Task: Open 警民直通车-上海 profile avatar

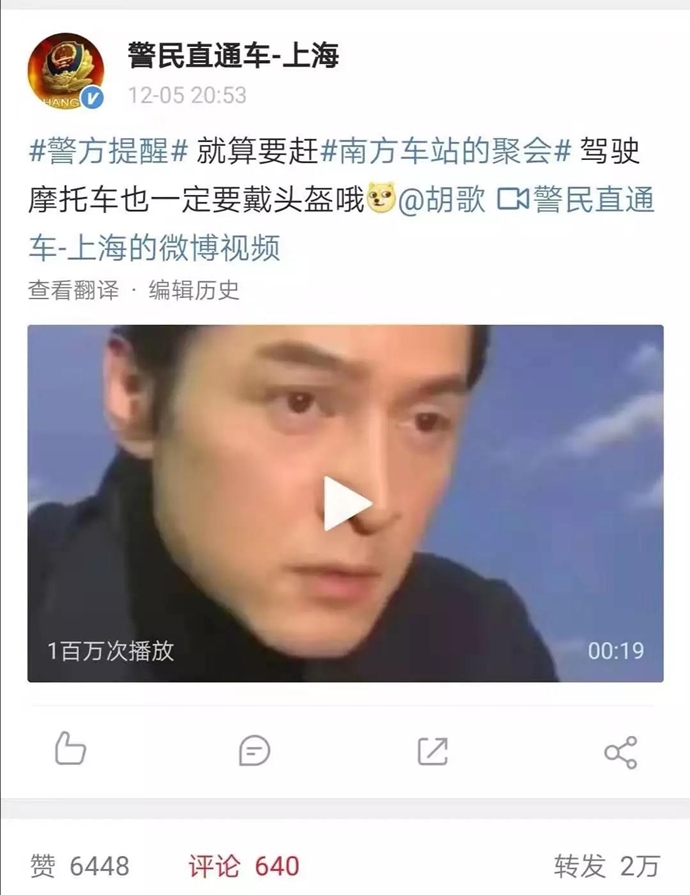Action: tap(66, 71)
